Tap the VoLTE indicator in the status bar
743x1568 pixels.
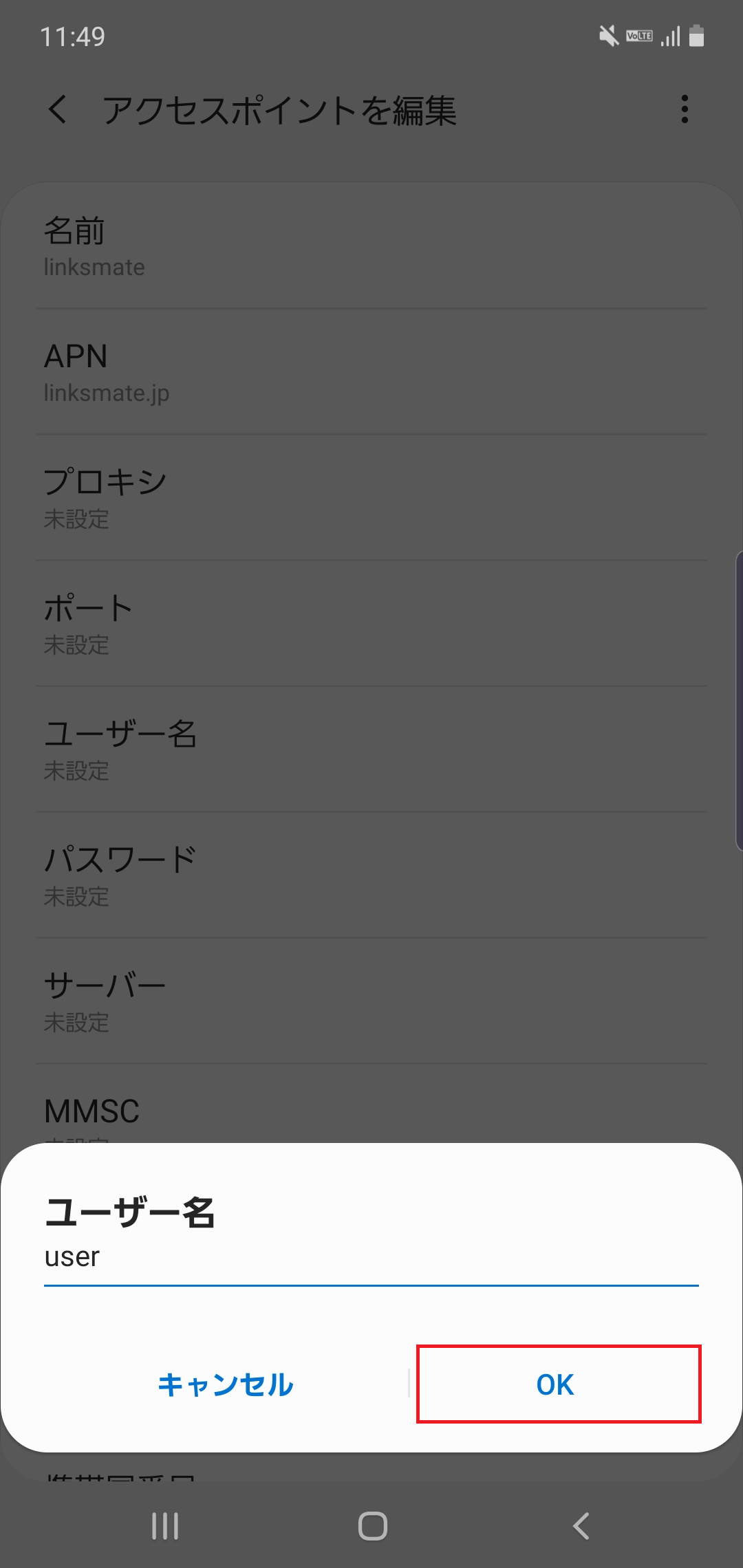click(x=639, y=36)
